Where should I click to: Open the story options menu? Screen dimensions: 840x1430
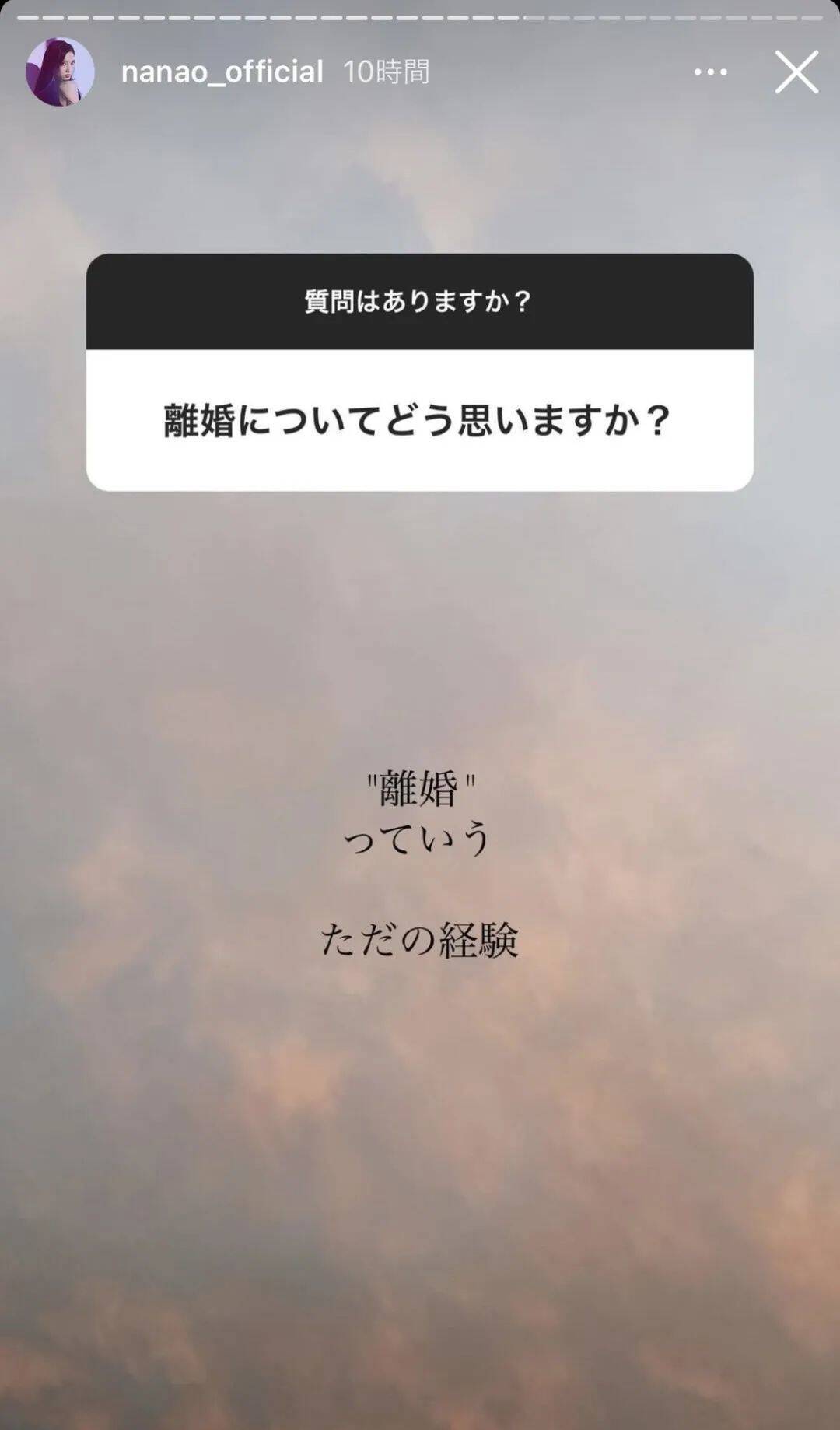[x=710, y=72]
